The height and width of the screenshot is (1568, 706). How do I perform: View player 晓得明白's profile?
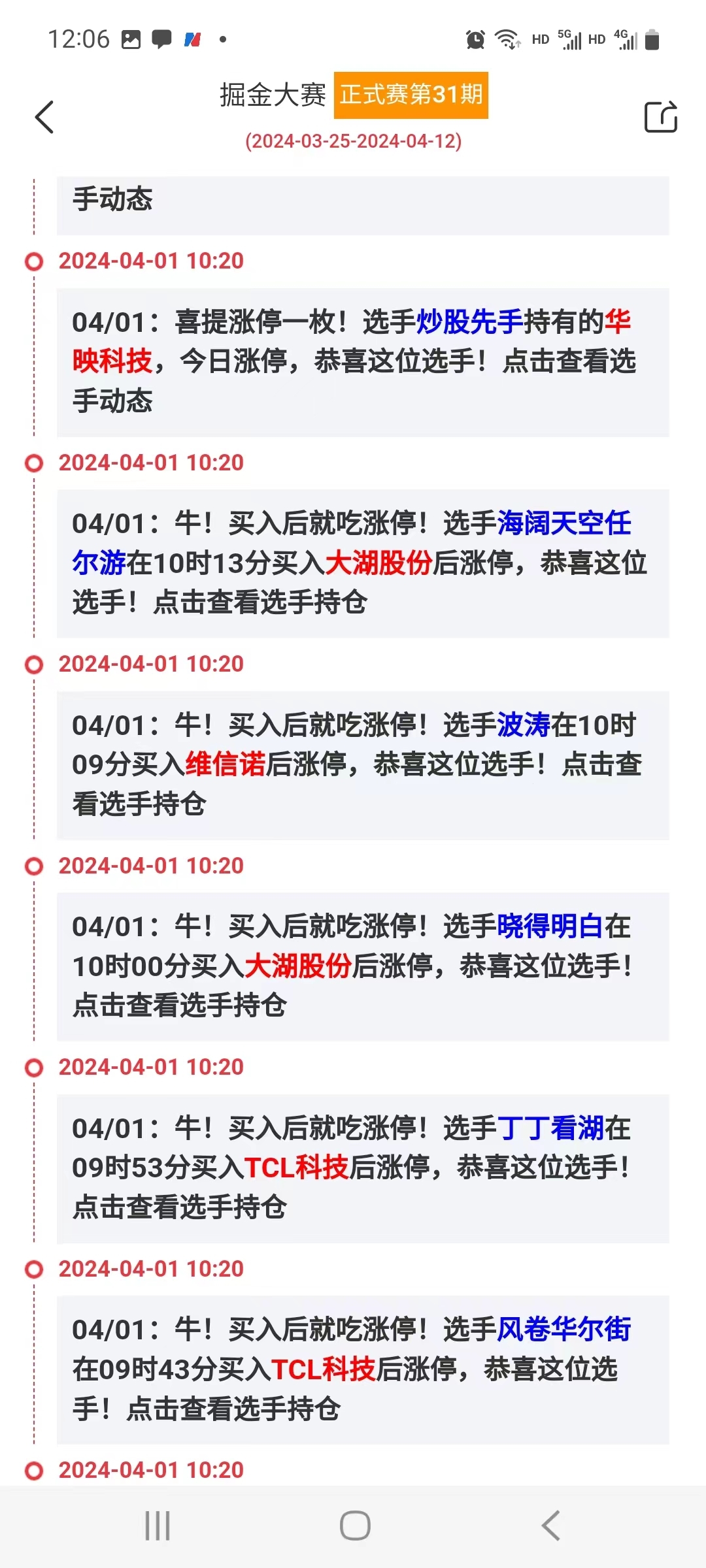click(550, 926)
